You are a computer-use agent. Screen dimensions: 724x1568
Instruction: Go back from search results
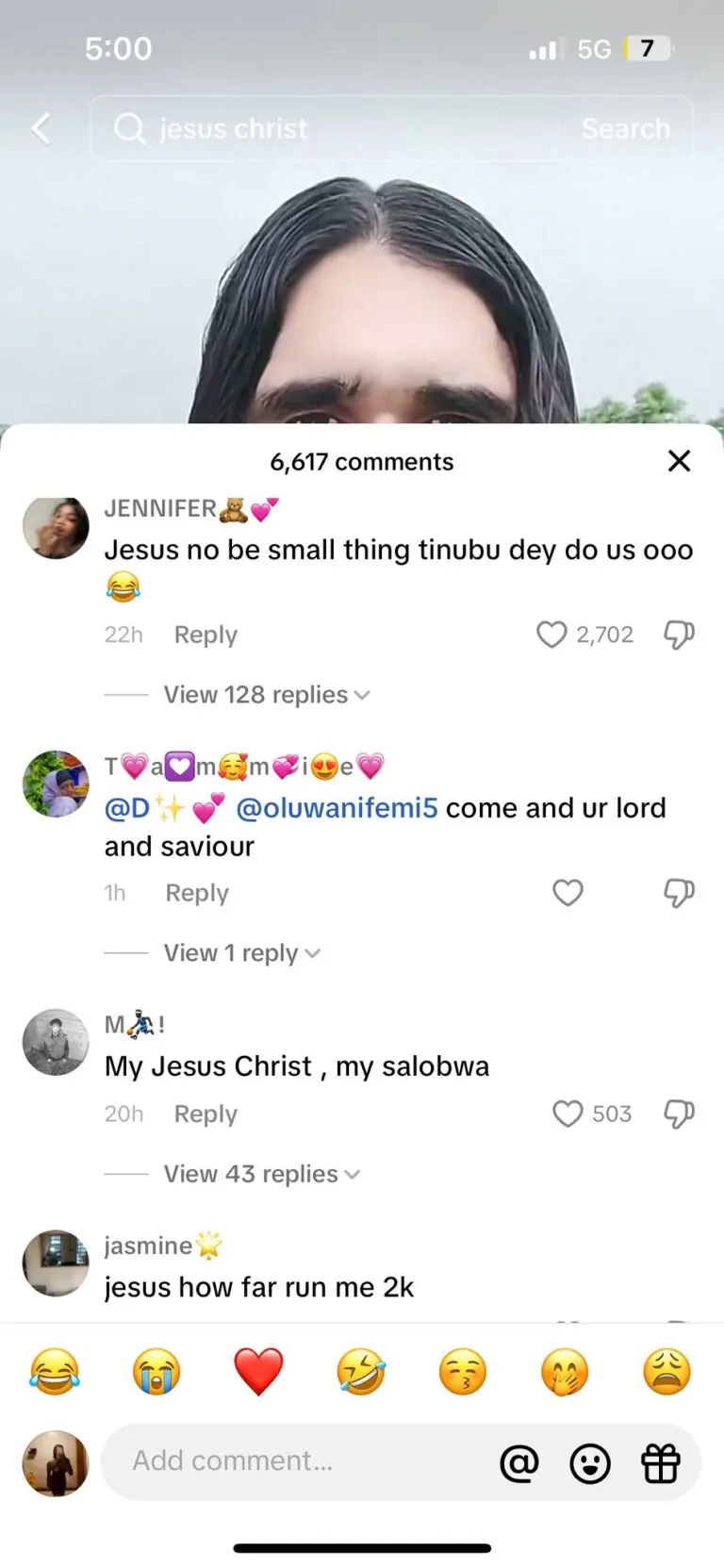41,128
